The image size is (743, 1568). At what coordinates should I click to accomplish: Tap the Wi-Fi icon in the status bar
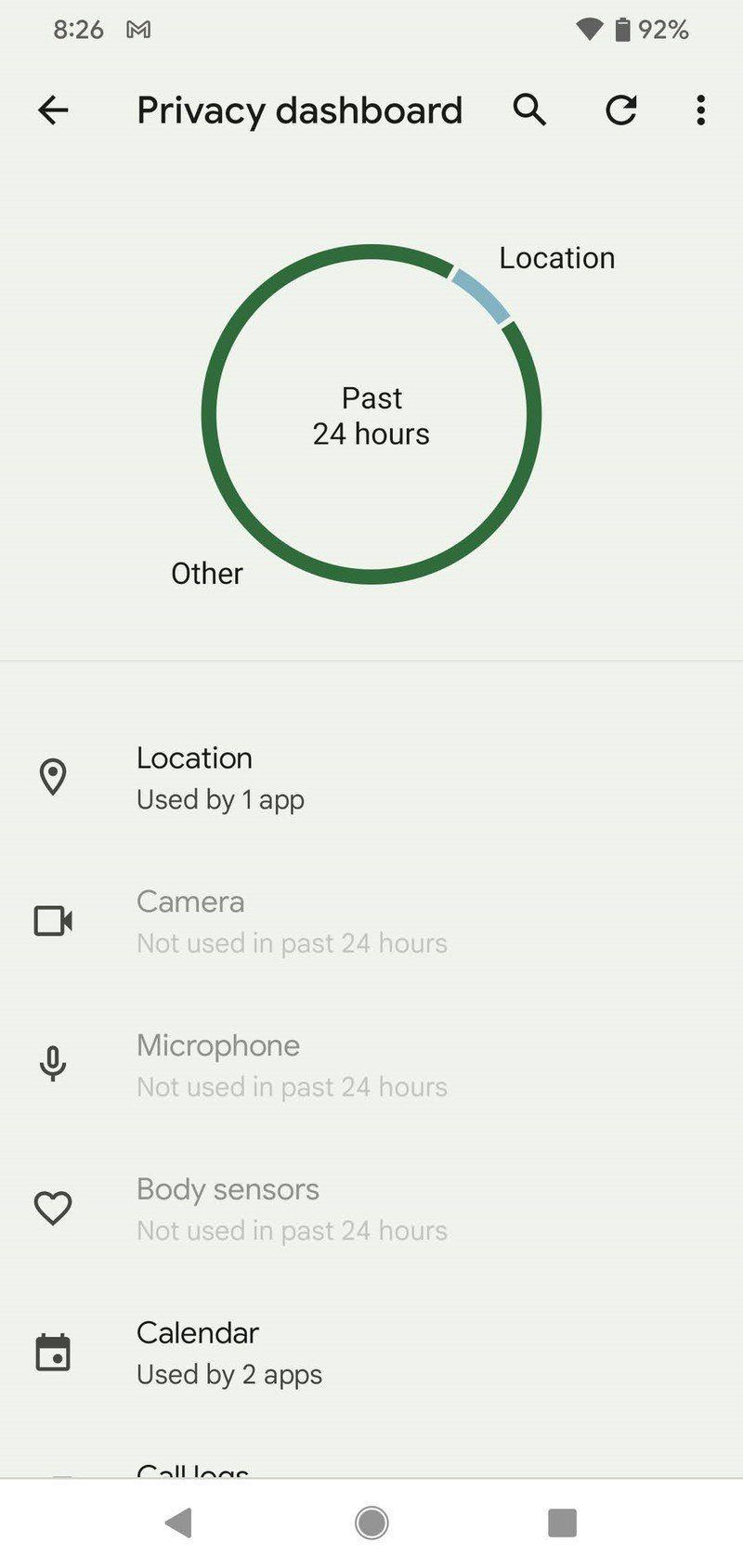[x=589, y=29]
